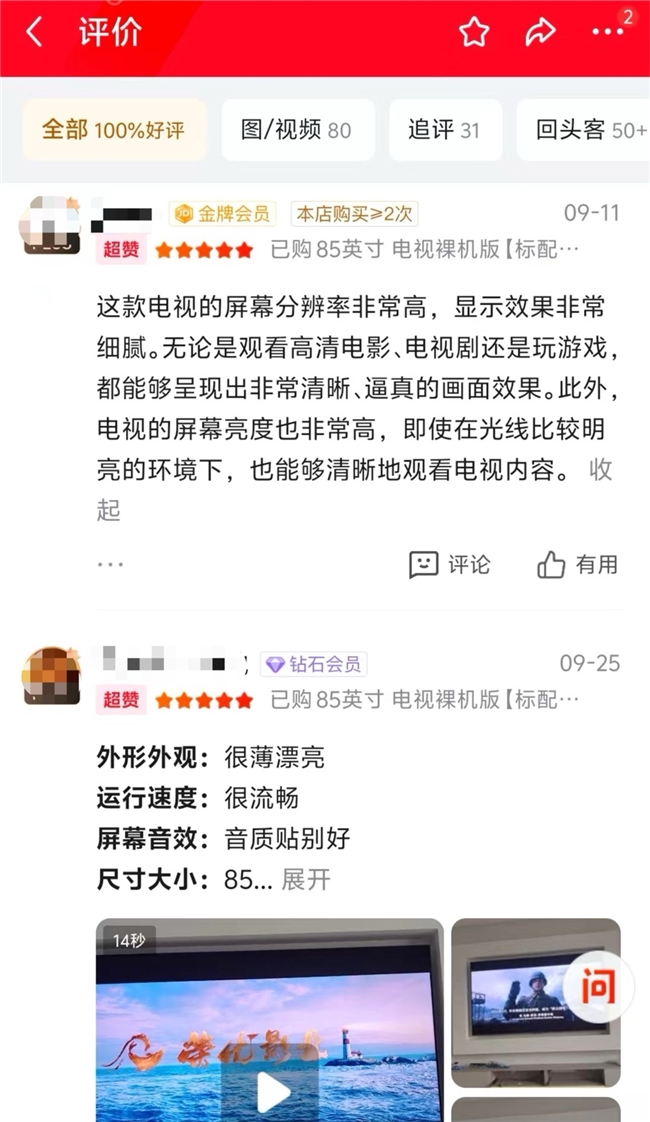Select the 全部 100%好评 filter

pyautogui.click(x=114, y=130)
